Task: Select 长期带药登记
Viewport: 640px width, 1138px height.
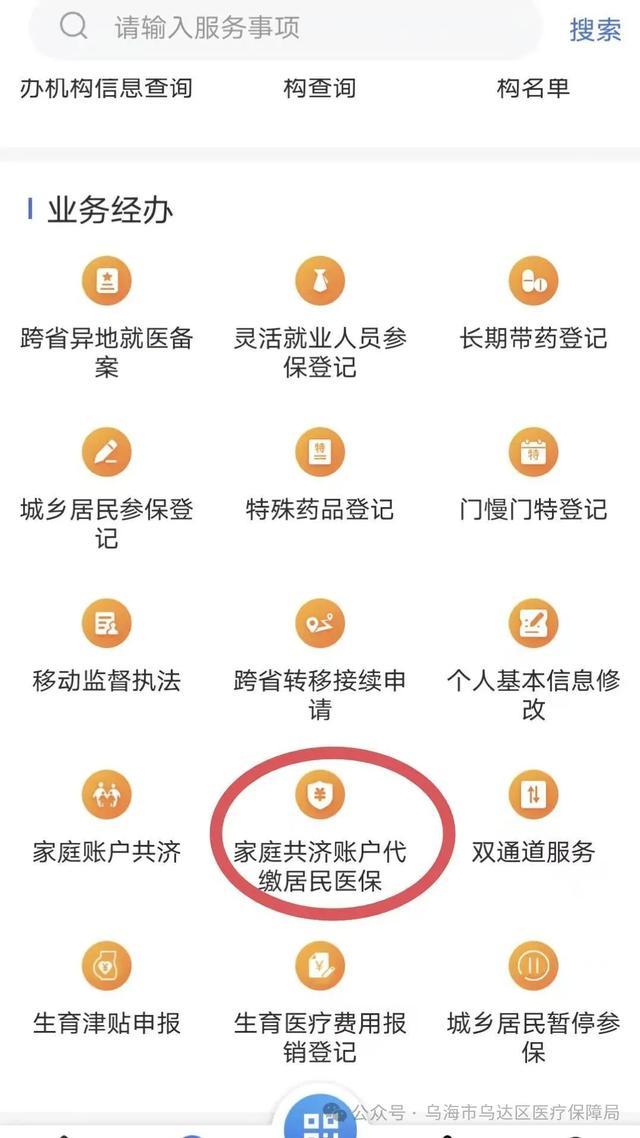Action: pyautogui.click(x=533, y=303)
